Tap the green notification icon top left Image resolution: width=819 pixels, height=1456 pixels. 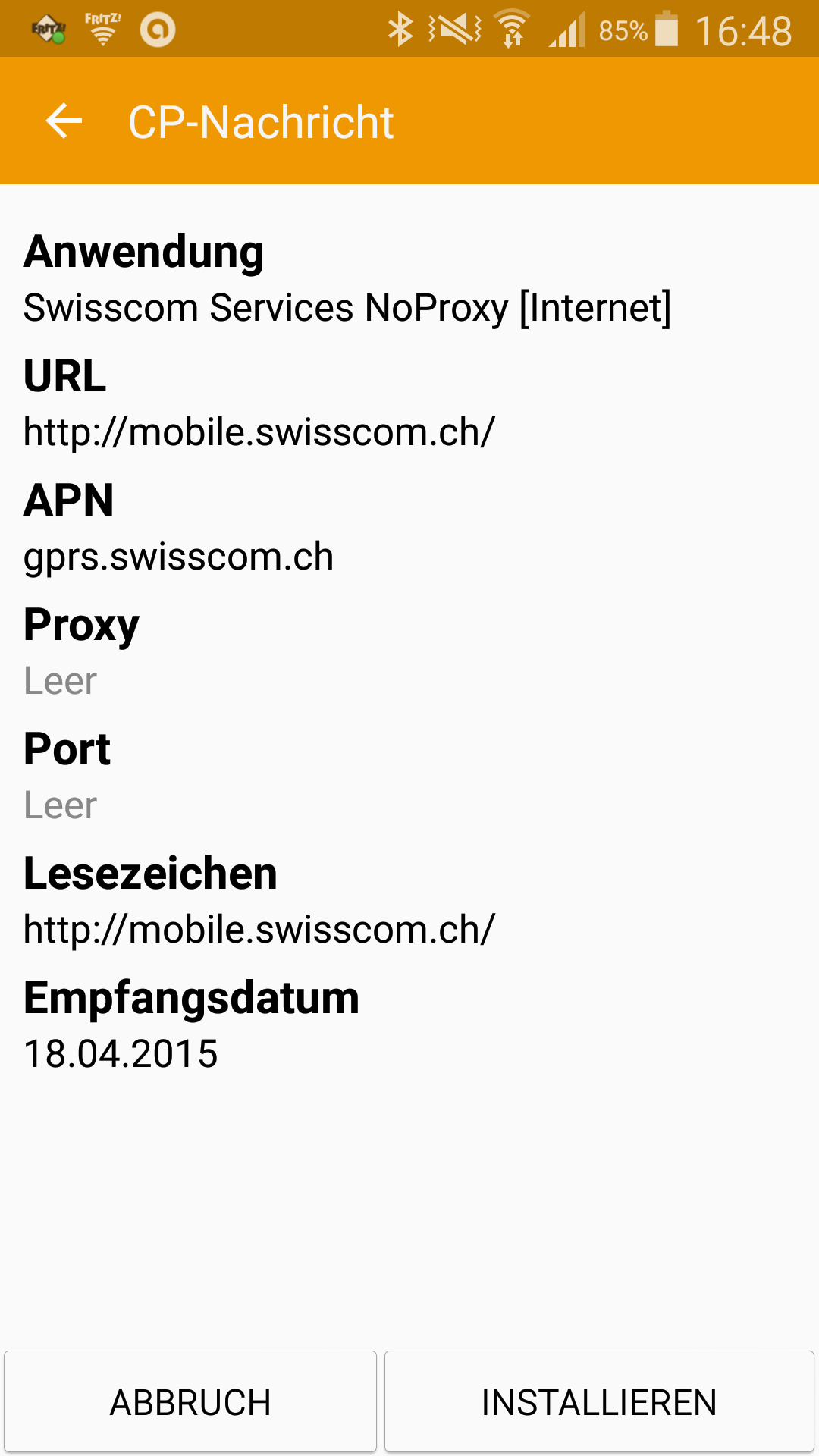(47, 28)
